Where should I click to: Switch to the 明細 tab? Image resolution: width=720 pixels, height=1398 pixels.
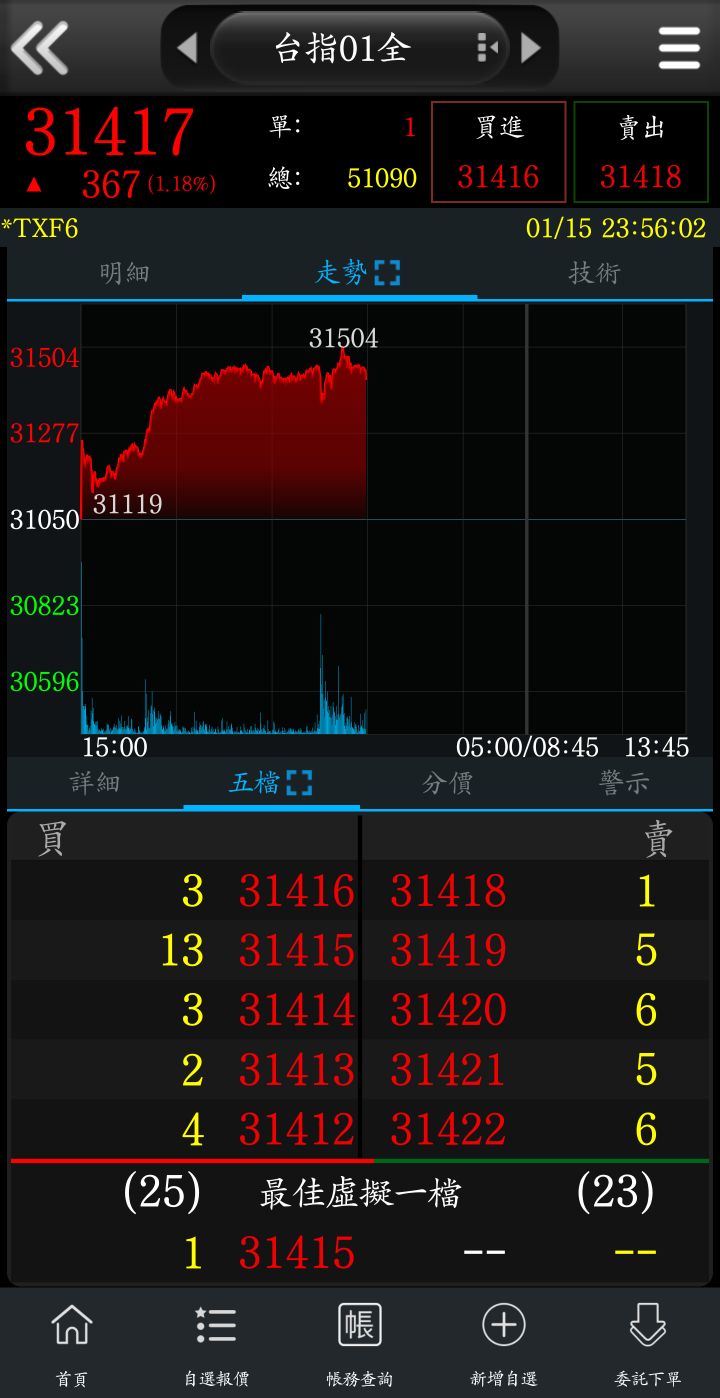[124, 273]
